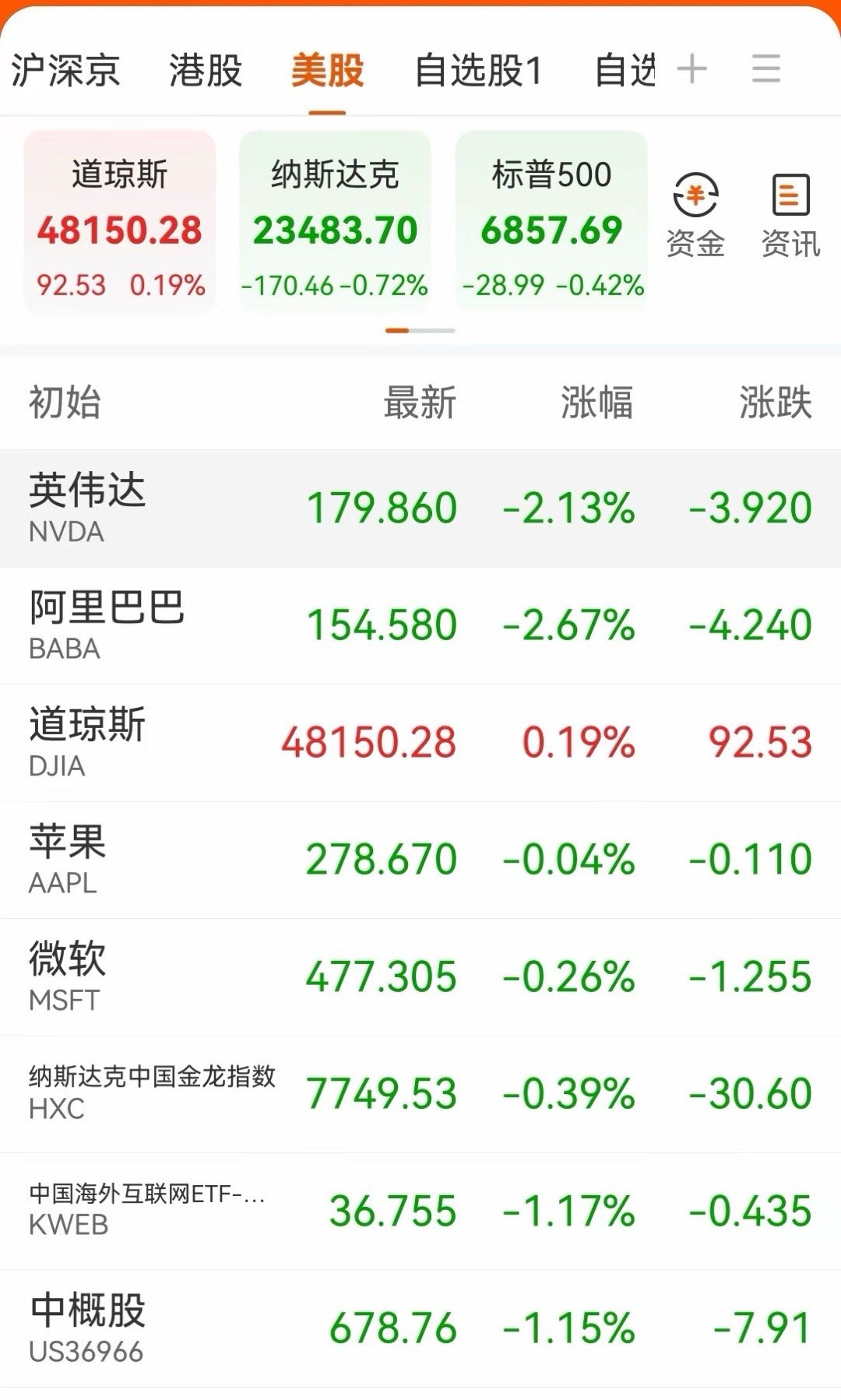
Task: Sort the list by 涨跌 column
Action: (x=773, y=403)
